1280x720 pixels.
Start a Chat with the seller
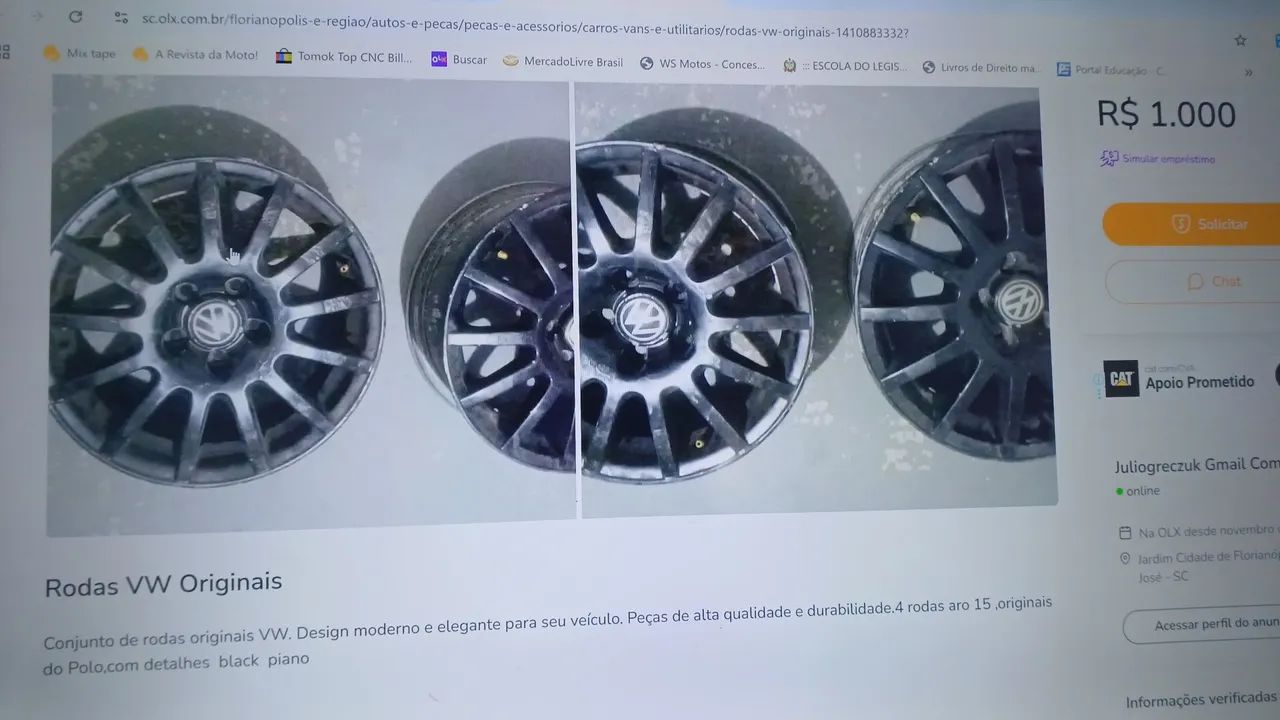[1200, 282]
